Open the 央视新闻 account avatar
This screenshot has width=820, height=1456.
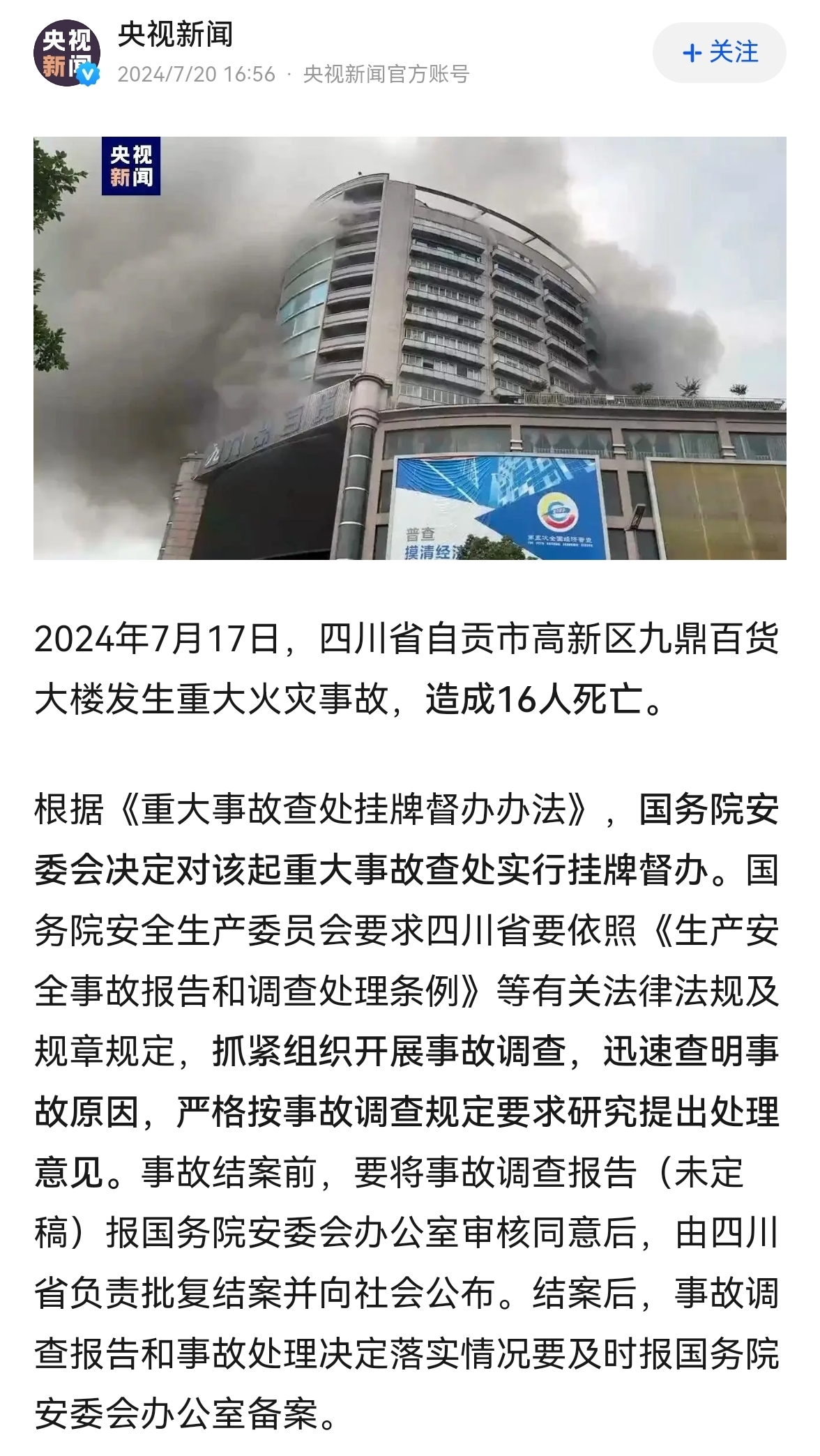tap(67, 53)
